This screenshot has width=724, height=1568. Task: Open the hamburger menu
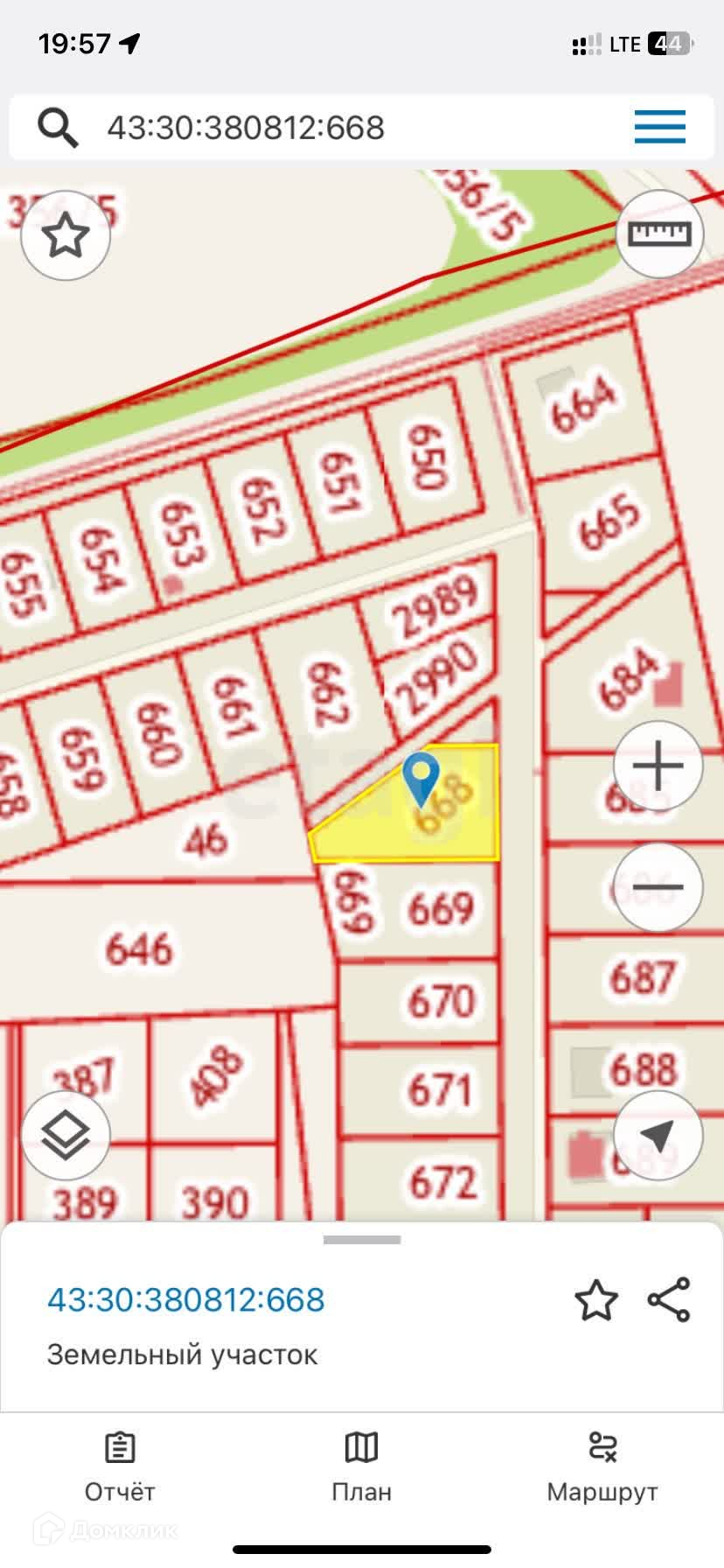tap(659, 128)
